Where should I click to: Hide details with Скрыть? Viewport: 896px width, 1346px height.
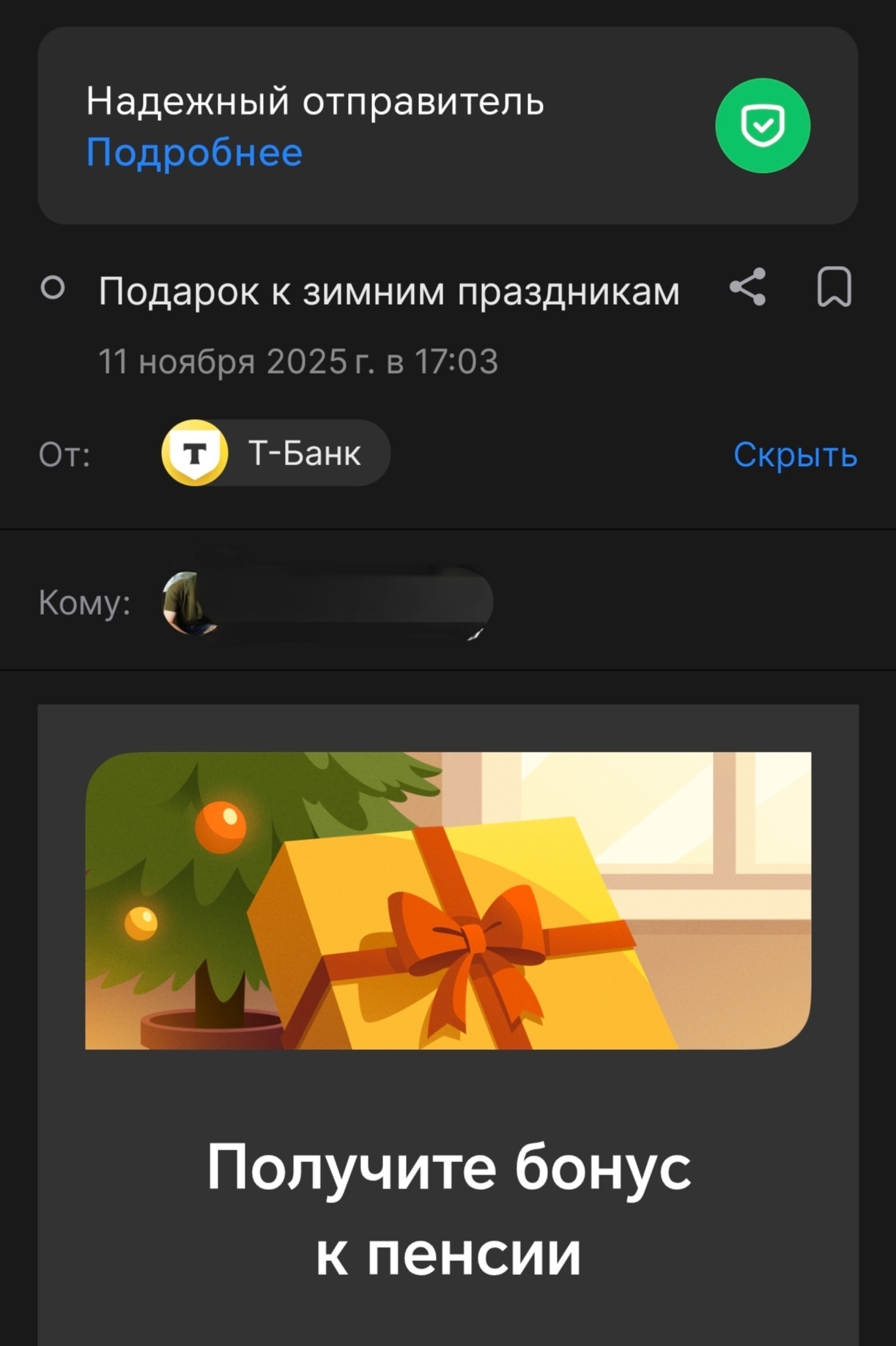[795, 455]
